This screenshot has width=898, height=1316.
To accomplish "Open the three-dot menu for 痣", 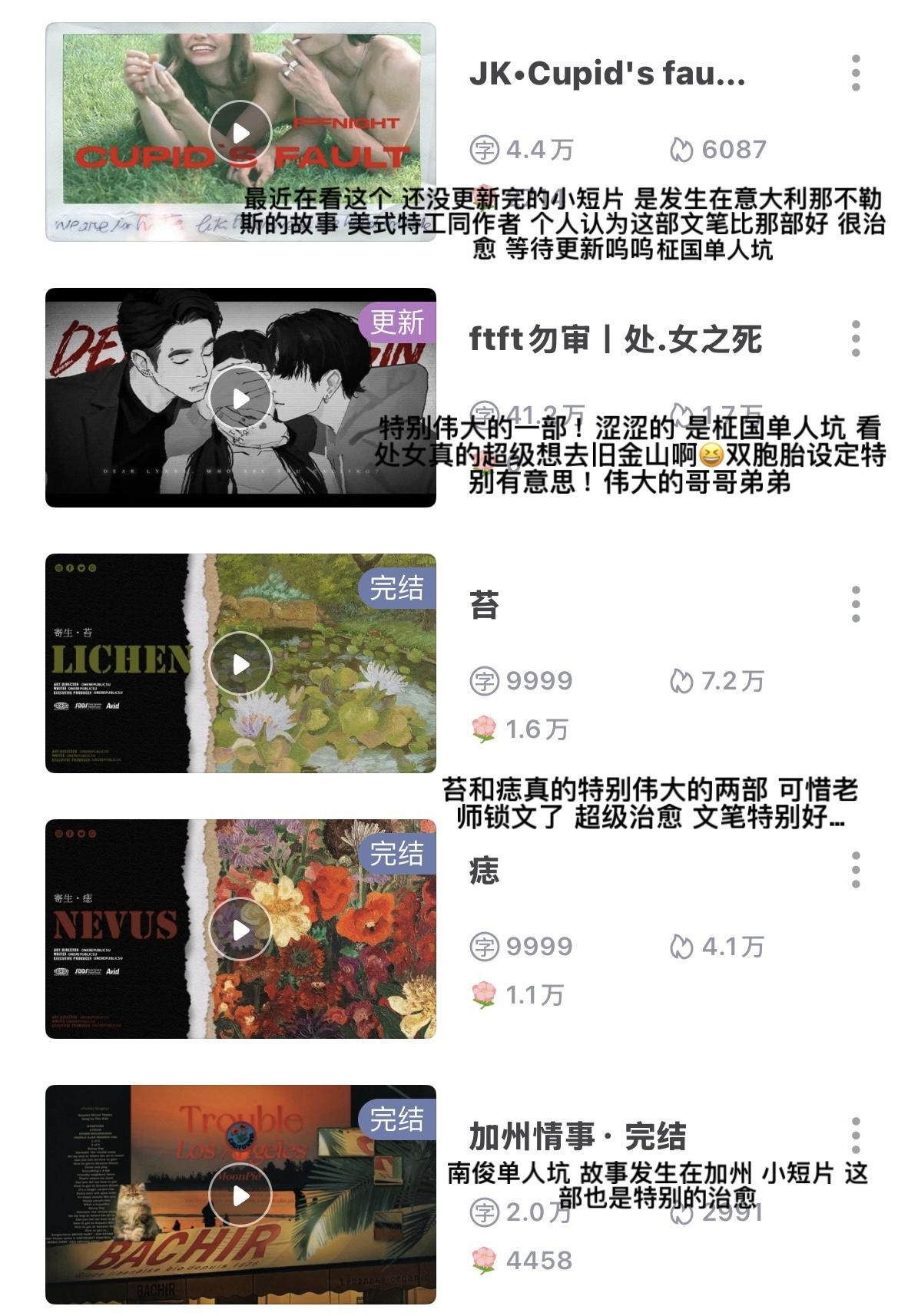I will point(854,868).
